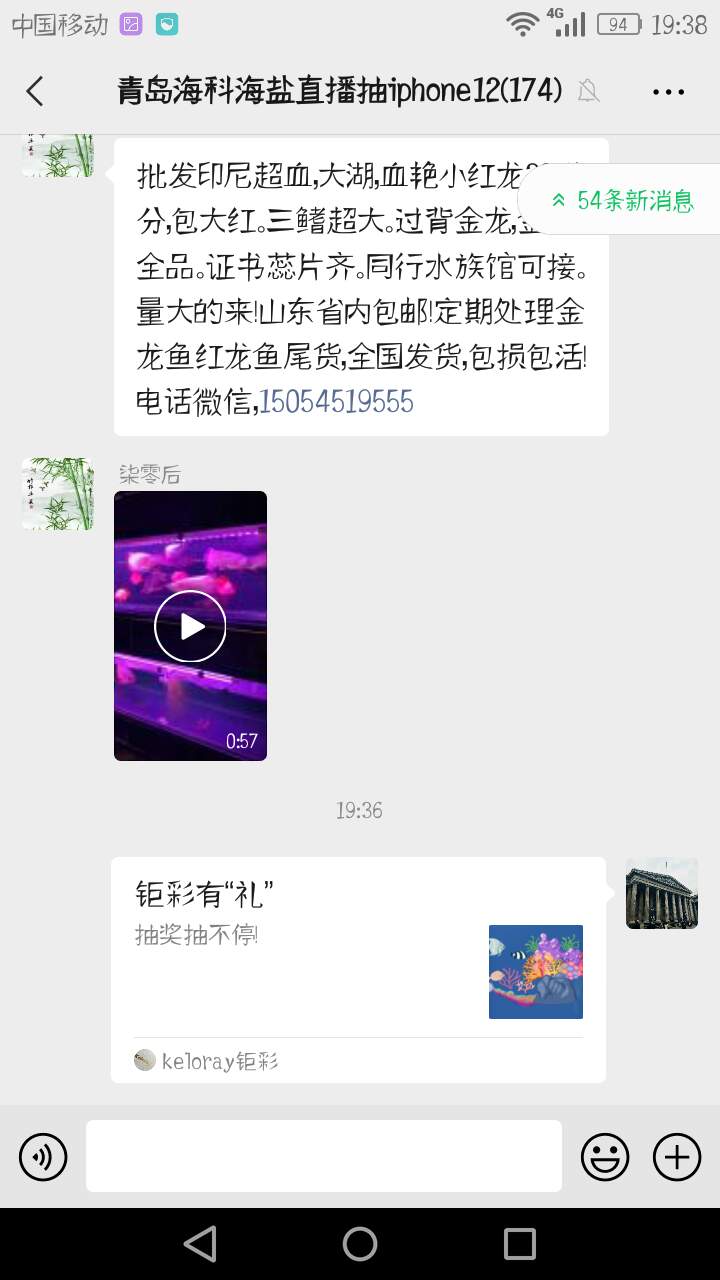Jump to the 54 new messages

(x=622, y=200)
